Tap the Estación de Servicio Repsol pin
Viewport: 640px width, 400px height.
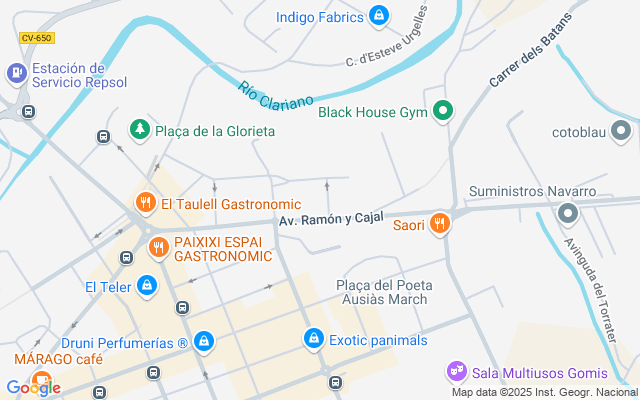pos(16,72)
